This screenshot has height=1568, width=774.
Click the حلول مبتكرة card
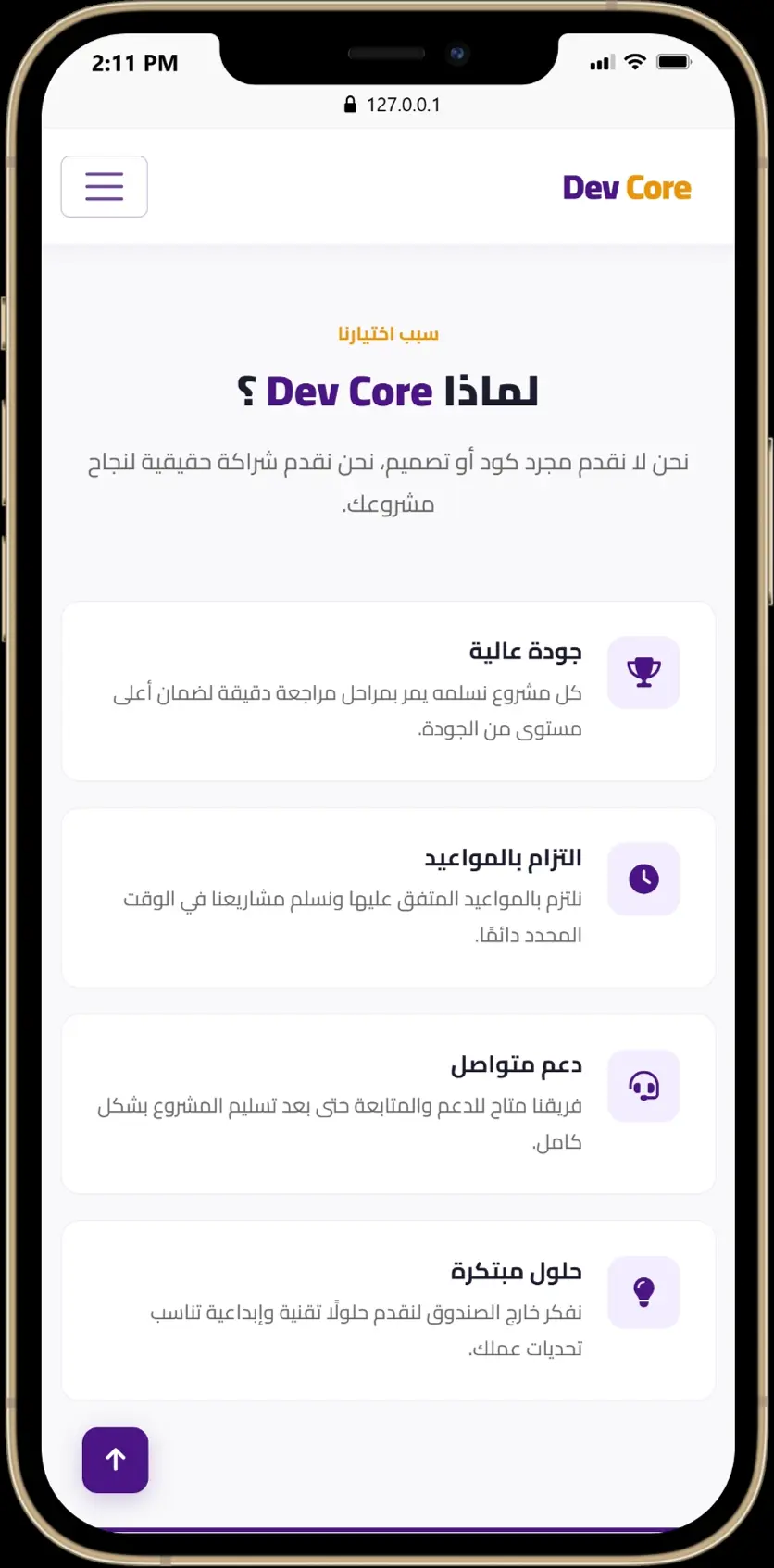[x=388, y=1311]
